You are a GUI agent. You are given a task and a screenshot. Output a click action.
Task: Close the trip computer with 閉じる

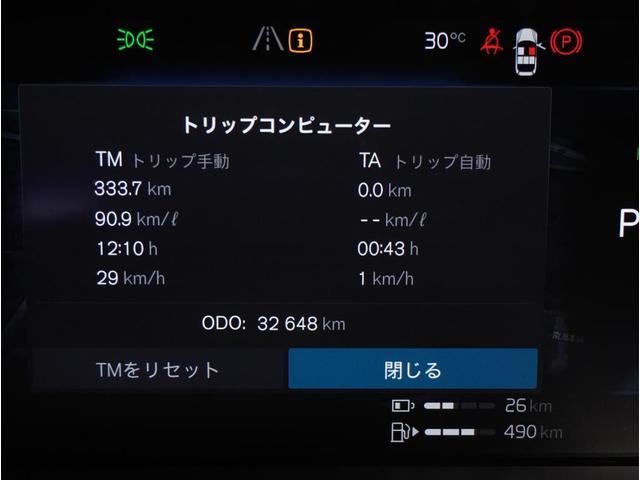(412, 369)
